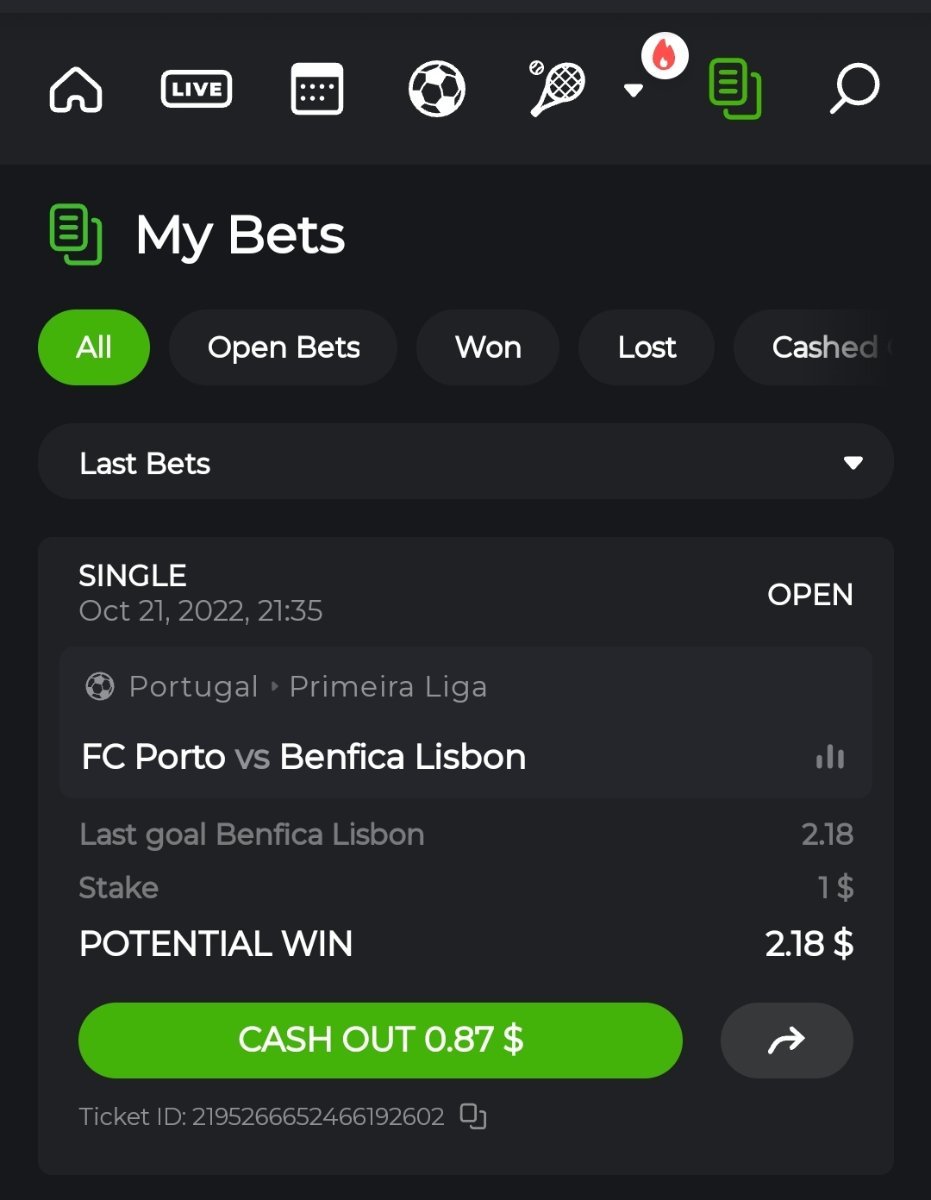Filter by Open Bets
This screenshot has width=931, height=1200.
point(283,347)
